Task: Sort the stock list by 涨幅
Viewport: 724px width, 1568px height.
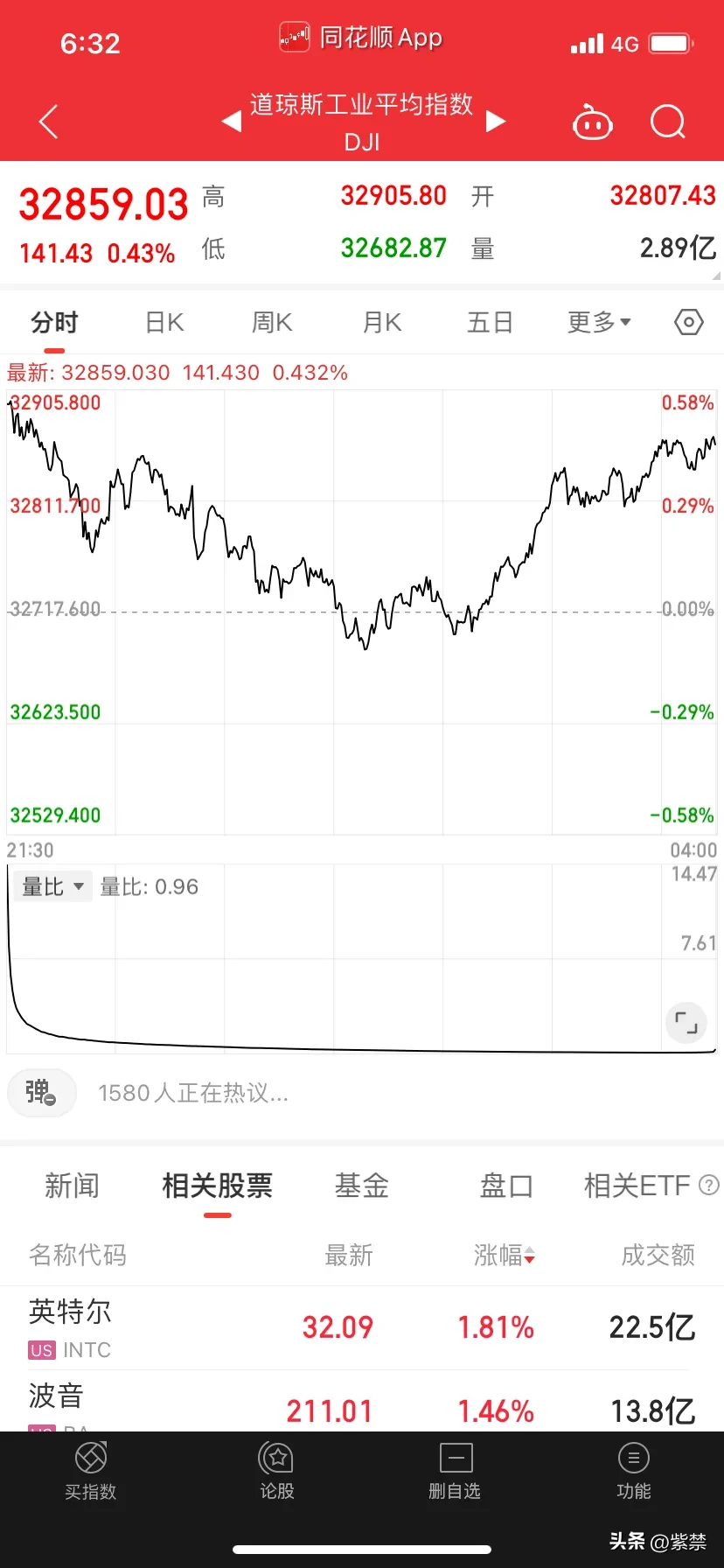Action: 504,1256
